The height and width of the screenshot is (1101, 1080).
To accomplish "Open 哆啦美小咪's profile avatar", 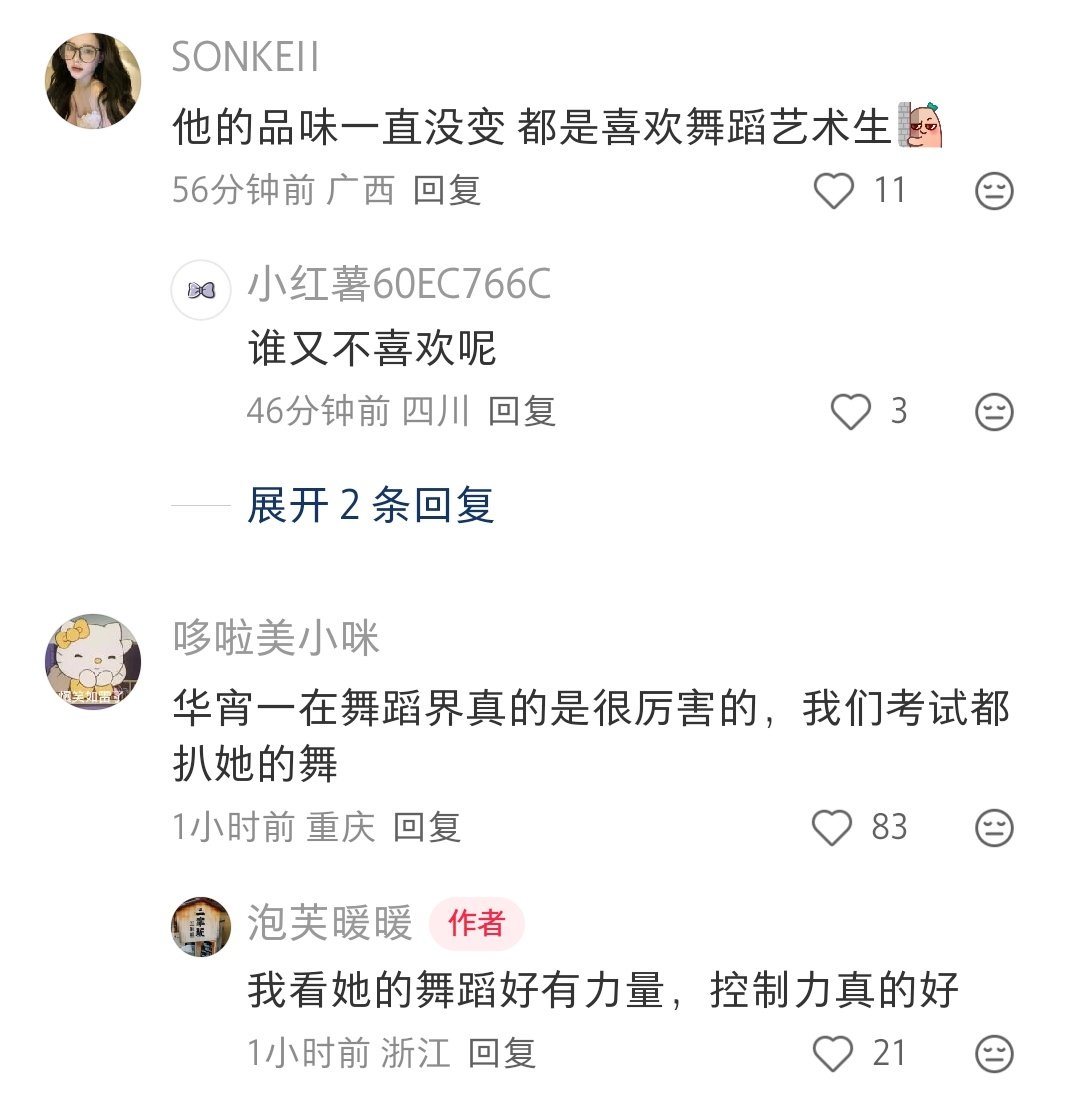I will coord(93,661).
